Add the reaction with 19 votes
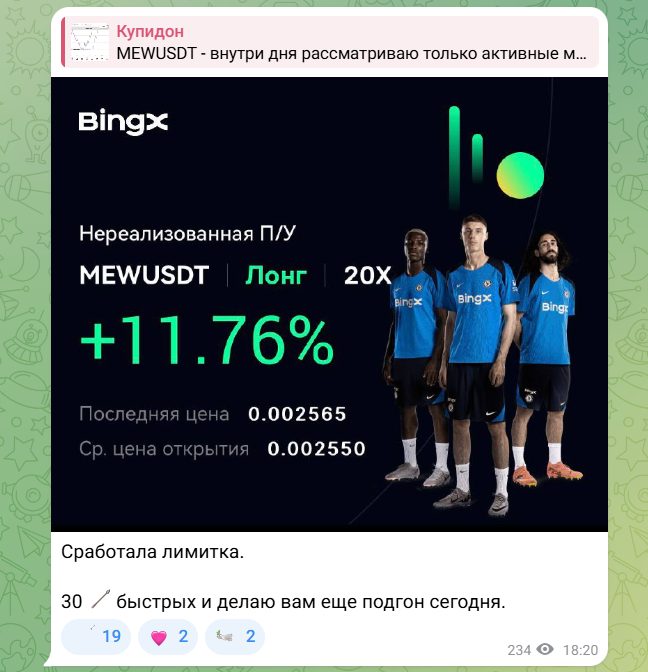The width and height of the screenshot is (648, 672). tap(96, 636)
